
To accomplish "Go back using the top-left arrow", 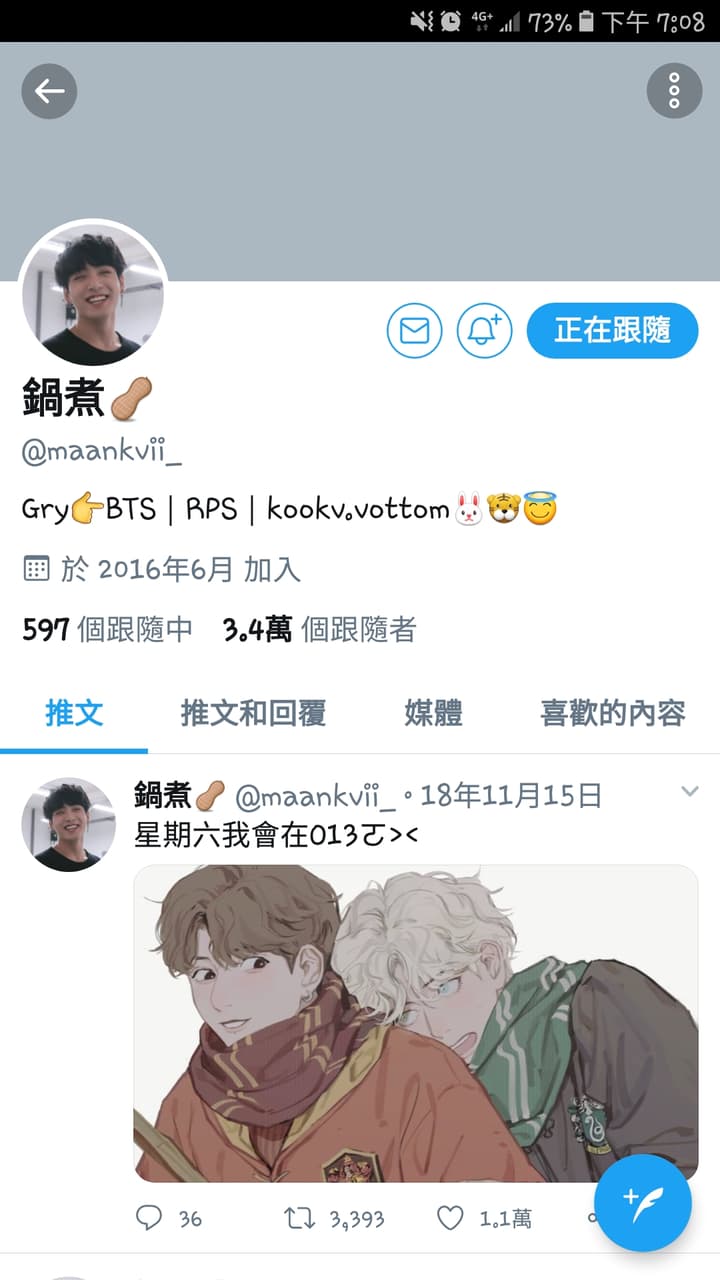I will tap(49, 91).
